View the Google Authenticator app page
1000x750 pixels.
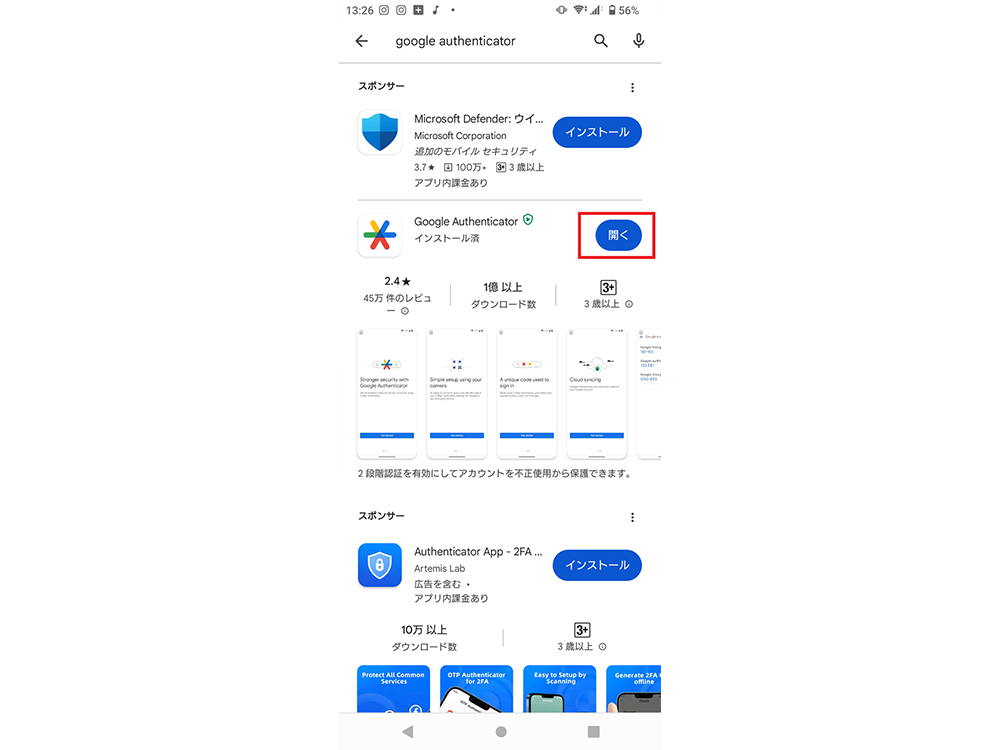click(465, 222)
